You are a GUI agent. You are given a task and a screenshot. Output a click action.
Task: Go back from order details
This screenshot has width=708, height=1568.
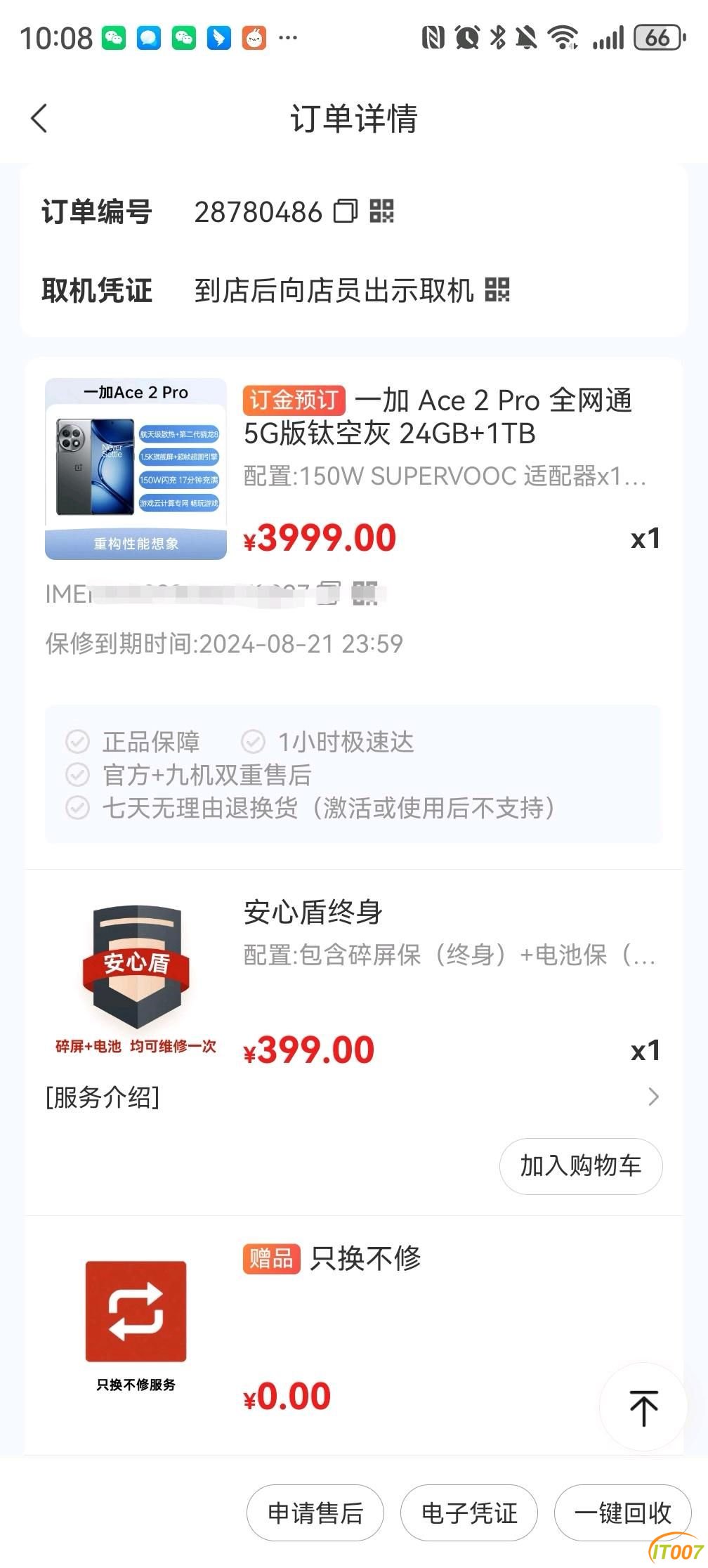[40, 118]
